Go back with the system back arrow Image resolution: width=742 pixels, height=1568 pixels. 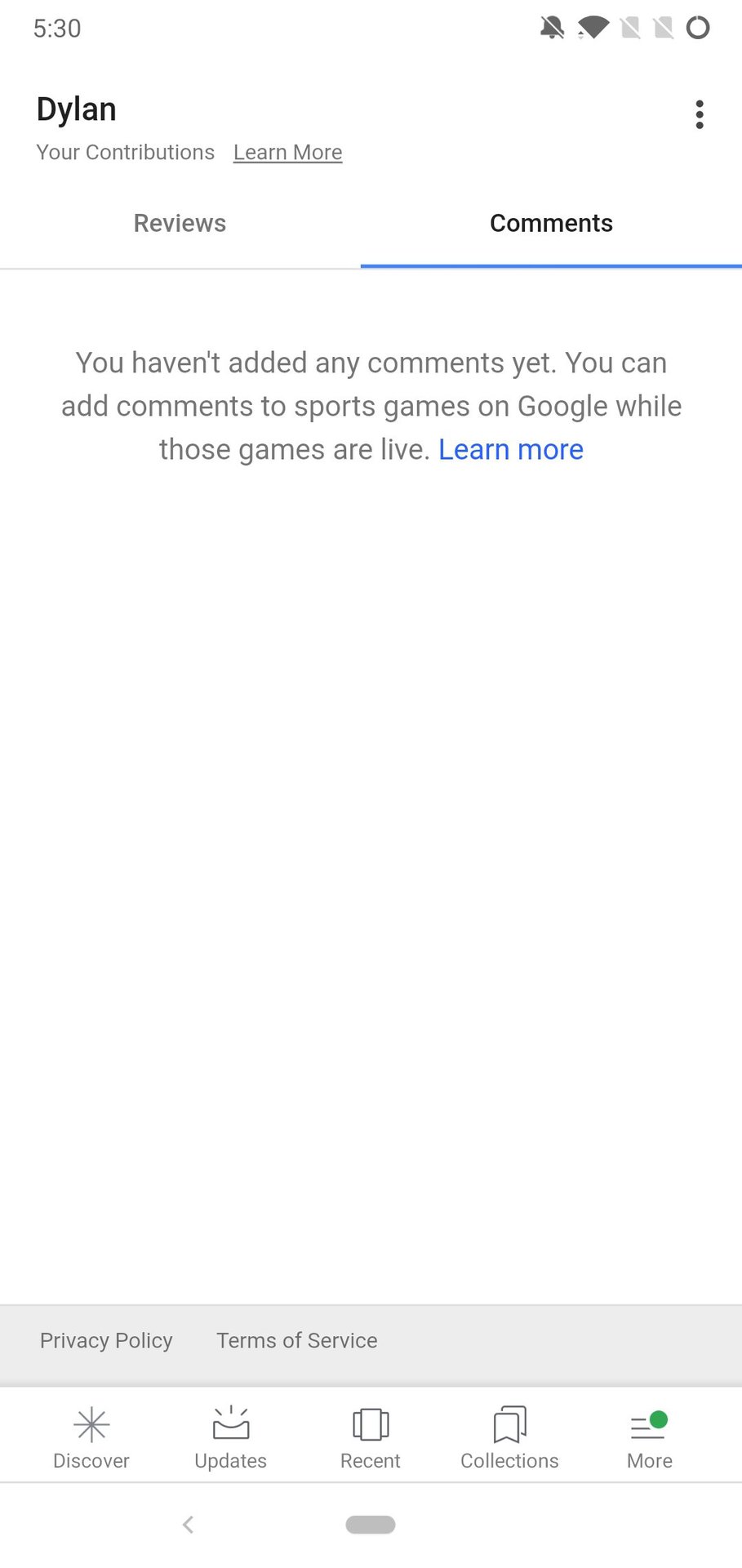click(188, 1524)
